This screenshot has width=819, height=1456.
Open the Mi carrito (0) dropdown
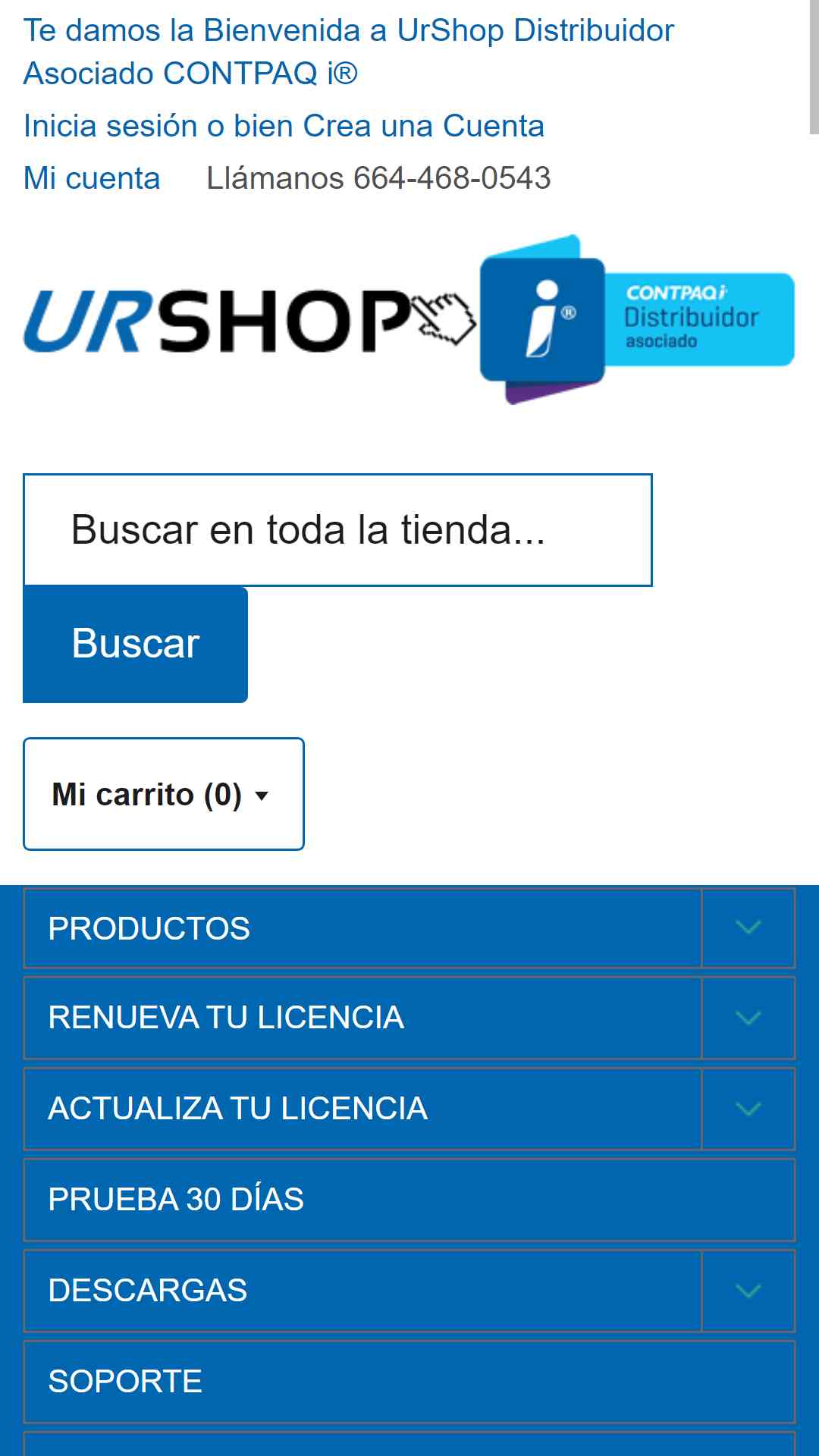pyautogui.click(x=163, y=794)
